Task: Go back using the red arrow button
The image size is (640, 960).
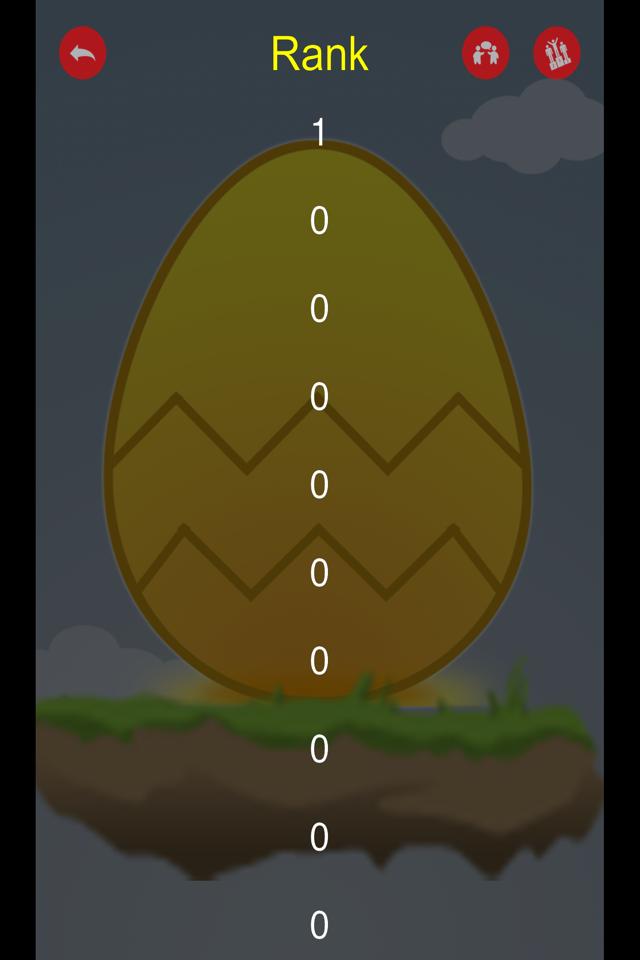Action: point(83,53)
